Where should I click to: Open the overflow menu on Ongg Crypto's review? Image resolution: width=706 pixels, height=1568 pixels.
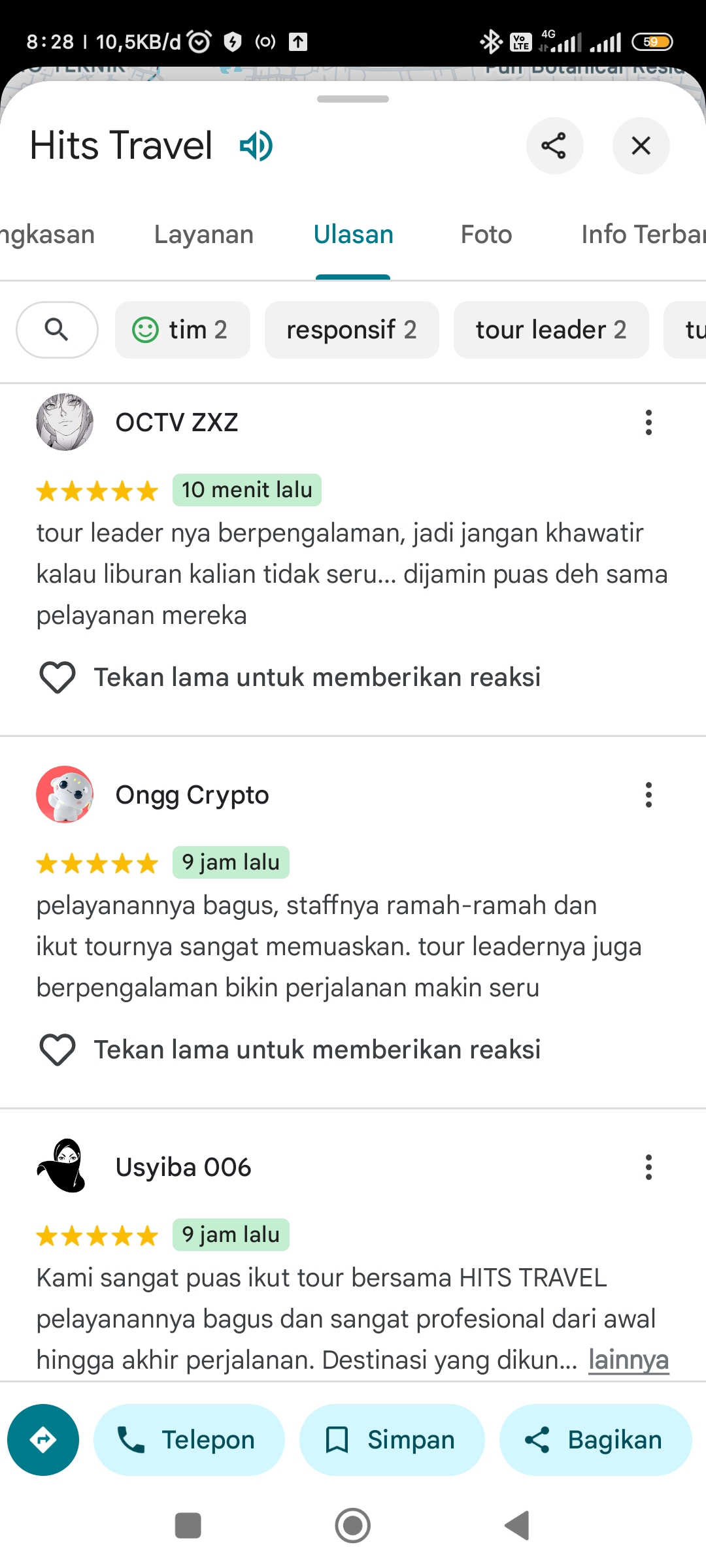(x=648, y=795)
